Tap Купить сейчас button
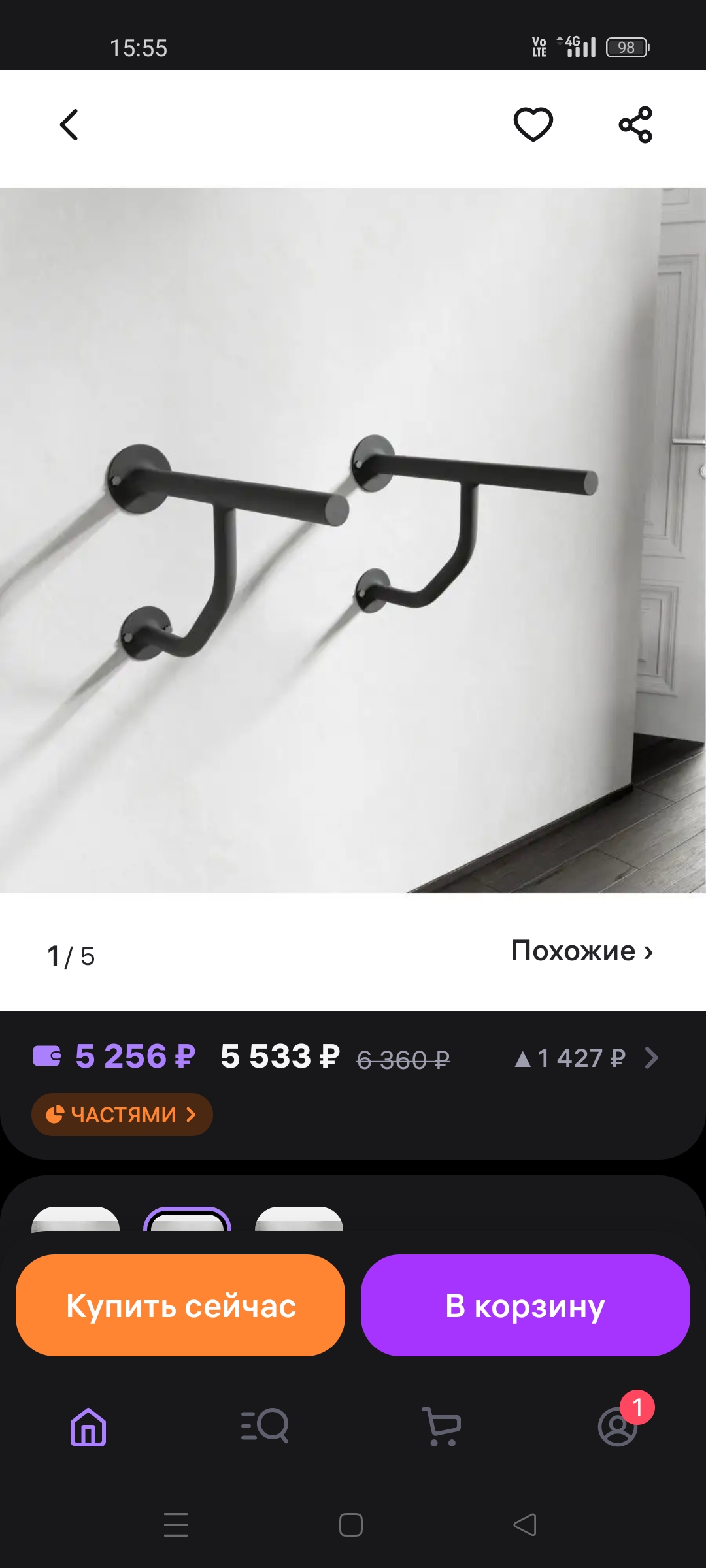Image resolution: width=706 pixels, height=1568 pixels. pos(180,1305)
